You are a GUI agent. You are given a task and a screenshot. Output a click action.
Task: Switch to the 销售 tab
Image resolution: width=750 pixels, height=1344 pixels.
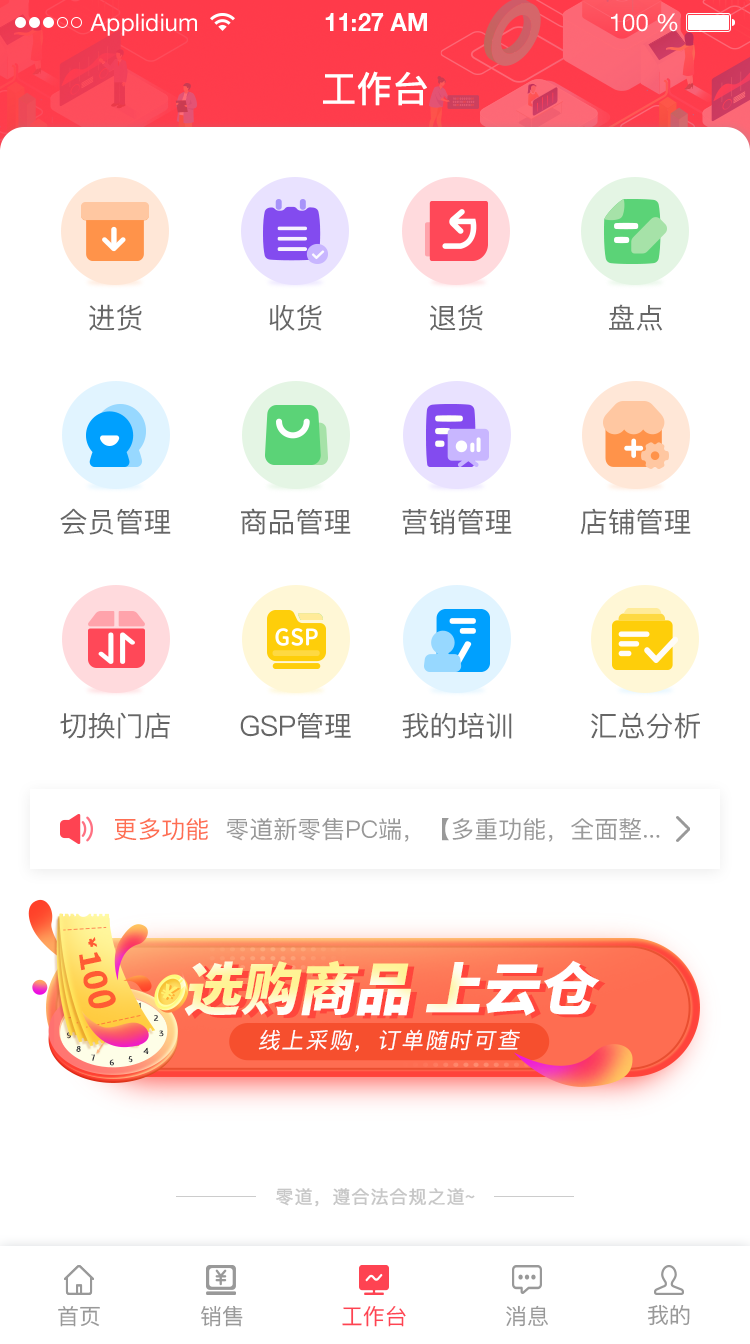pyautogui.click(x=221, y=1295)
